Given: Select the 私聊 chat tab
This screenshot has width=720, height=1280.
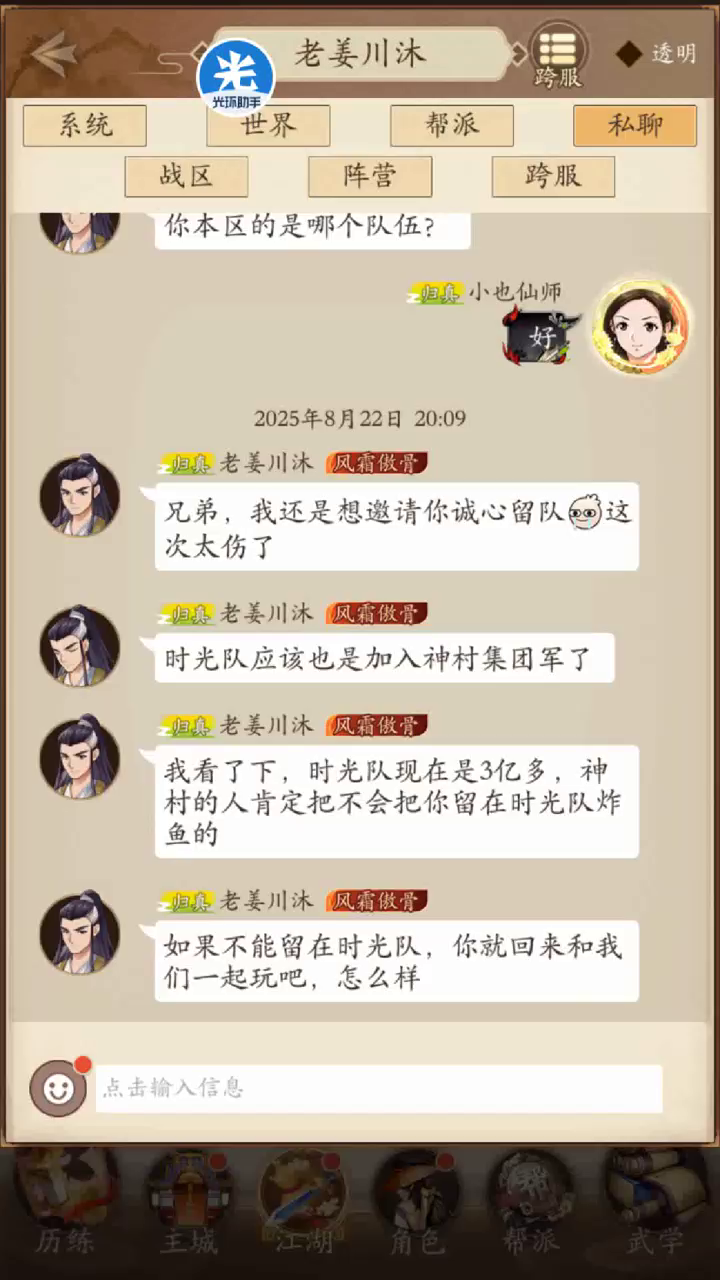Looking at the screenshot, I should pos(635,126).
